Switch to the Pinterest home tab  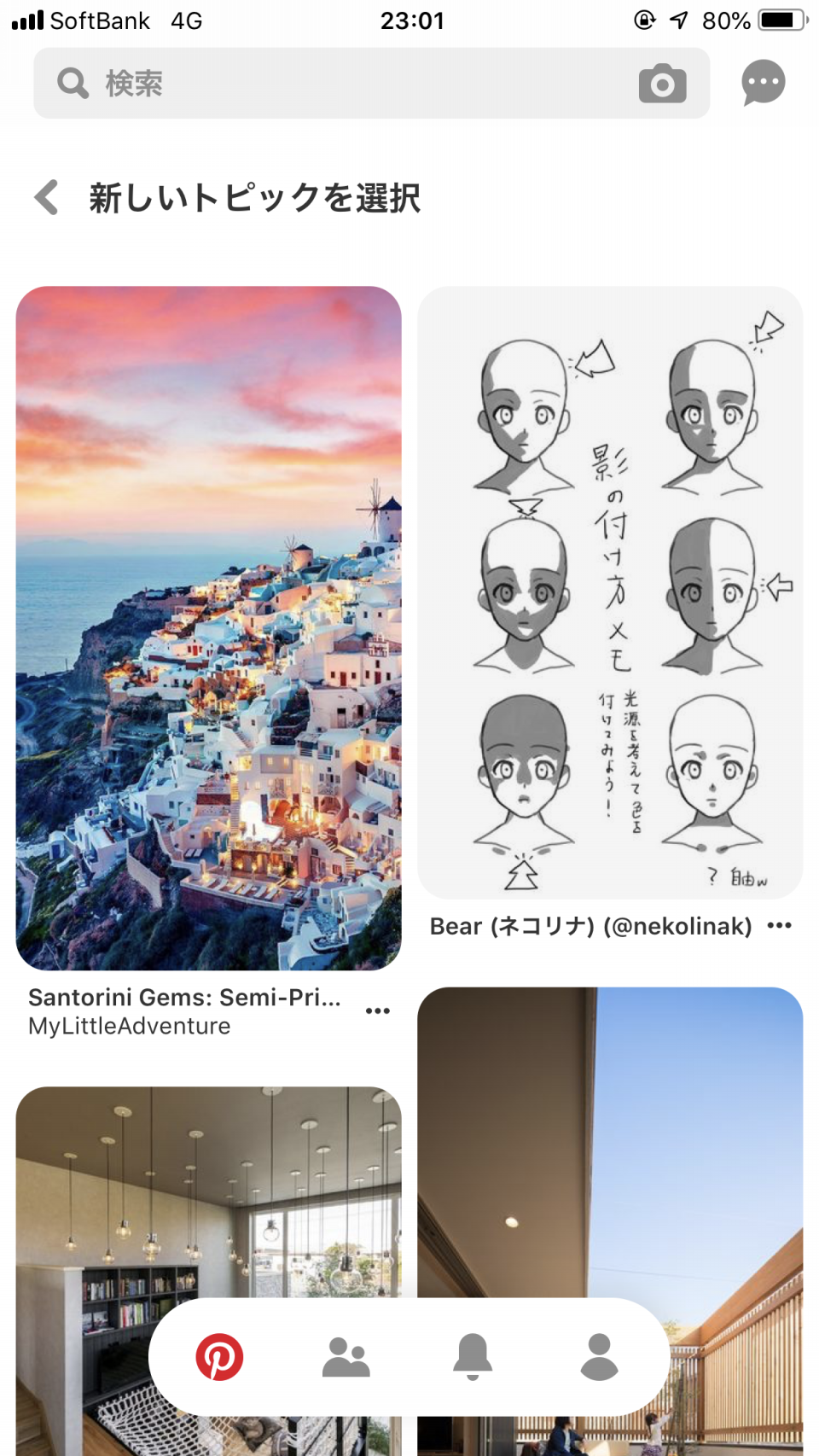click(219, 1357)
